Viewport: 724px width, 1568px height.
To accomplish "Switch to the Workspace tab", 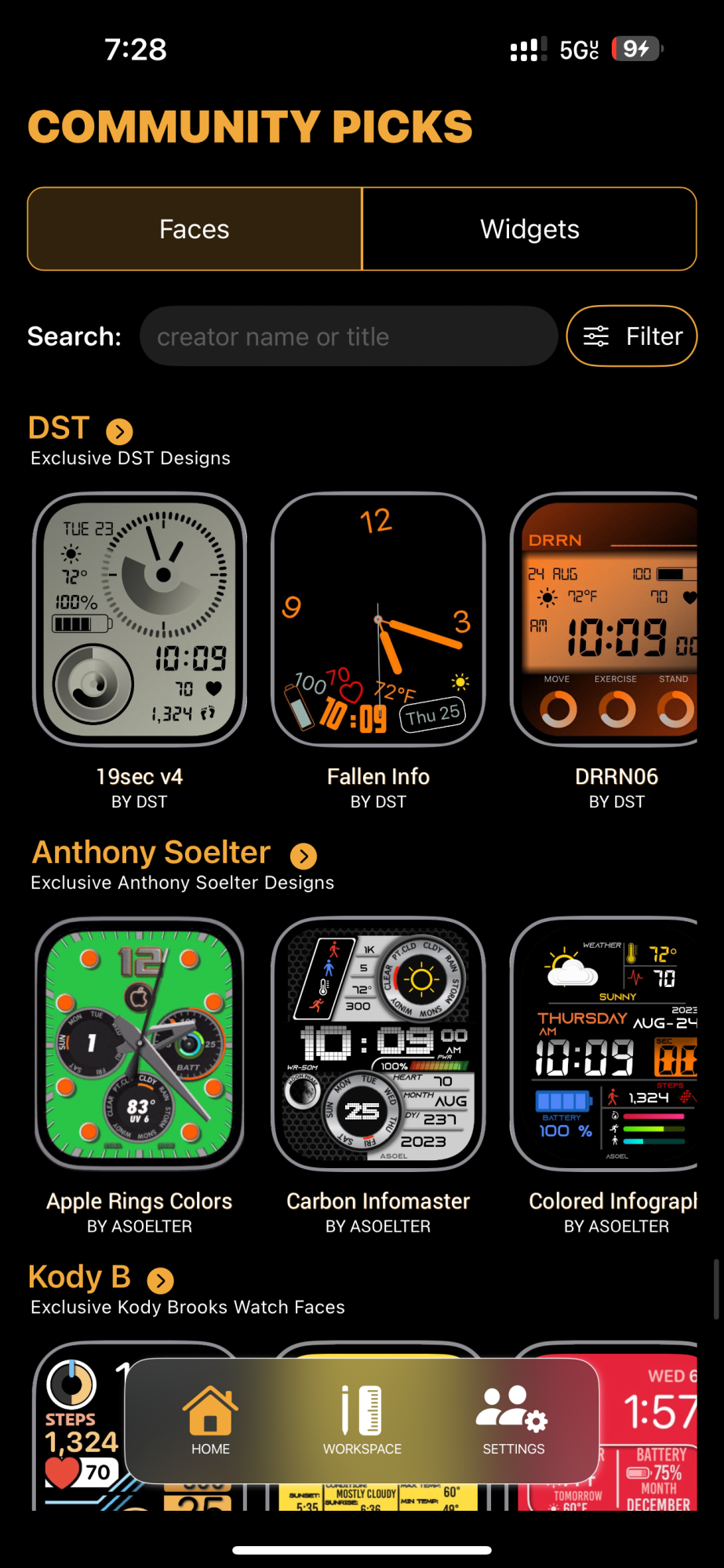I will 362,1421.
